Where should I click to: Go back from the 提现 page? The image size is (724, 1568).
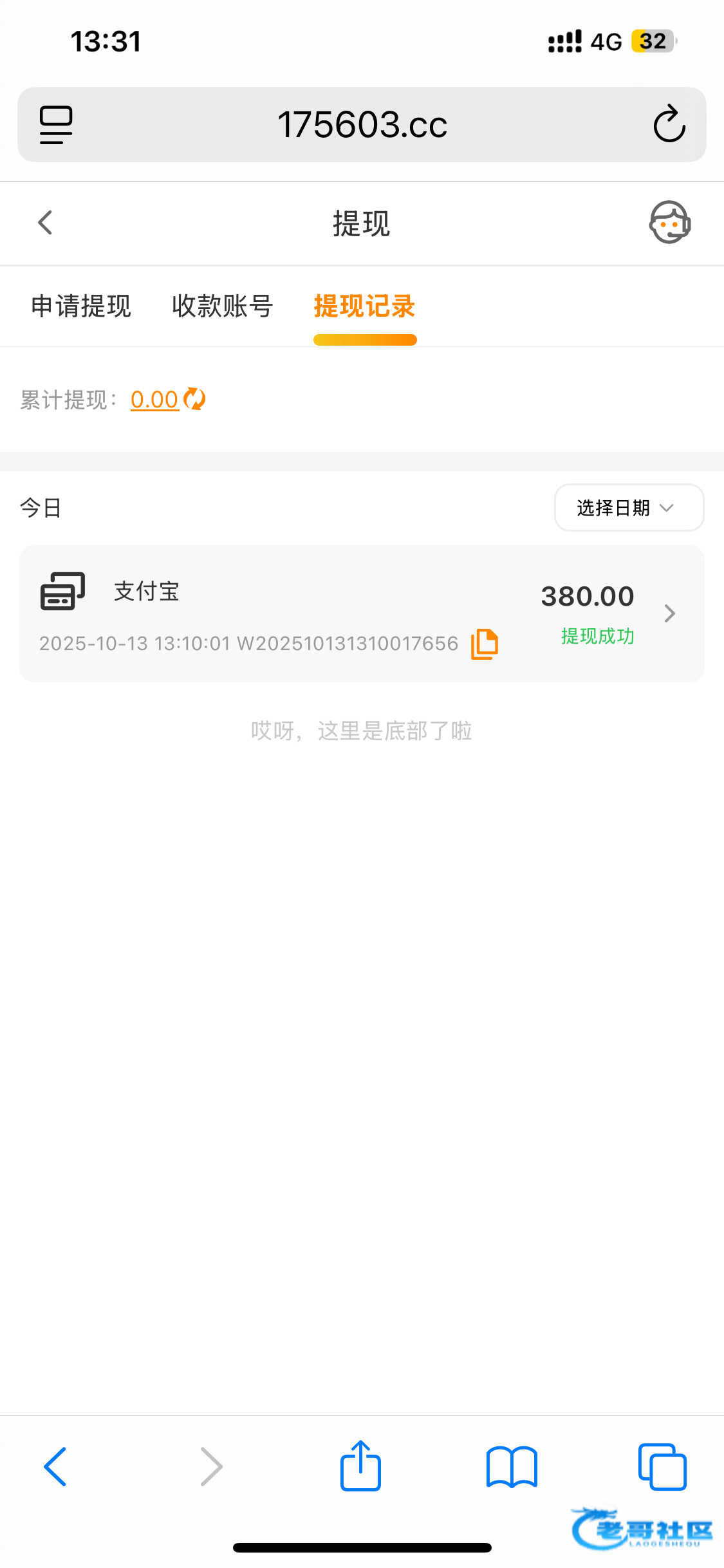tap(45, 223)
